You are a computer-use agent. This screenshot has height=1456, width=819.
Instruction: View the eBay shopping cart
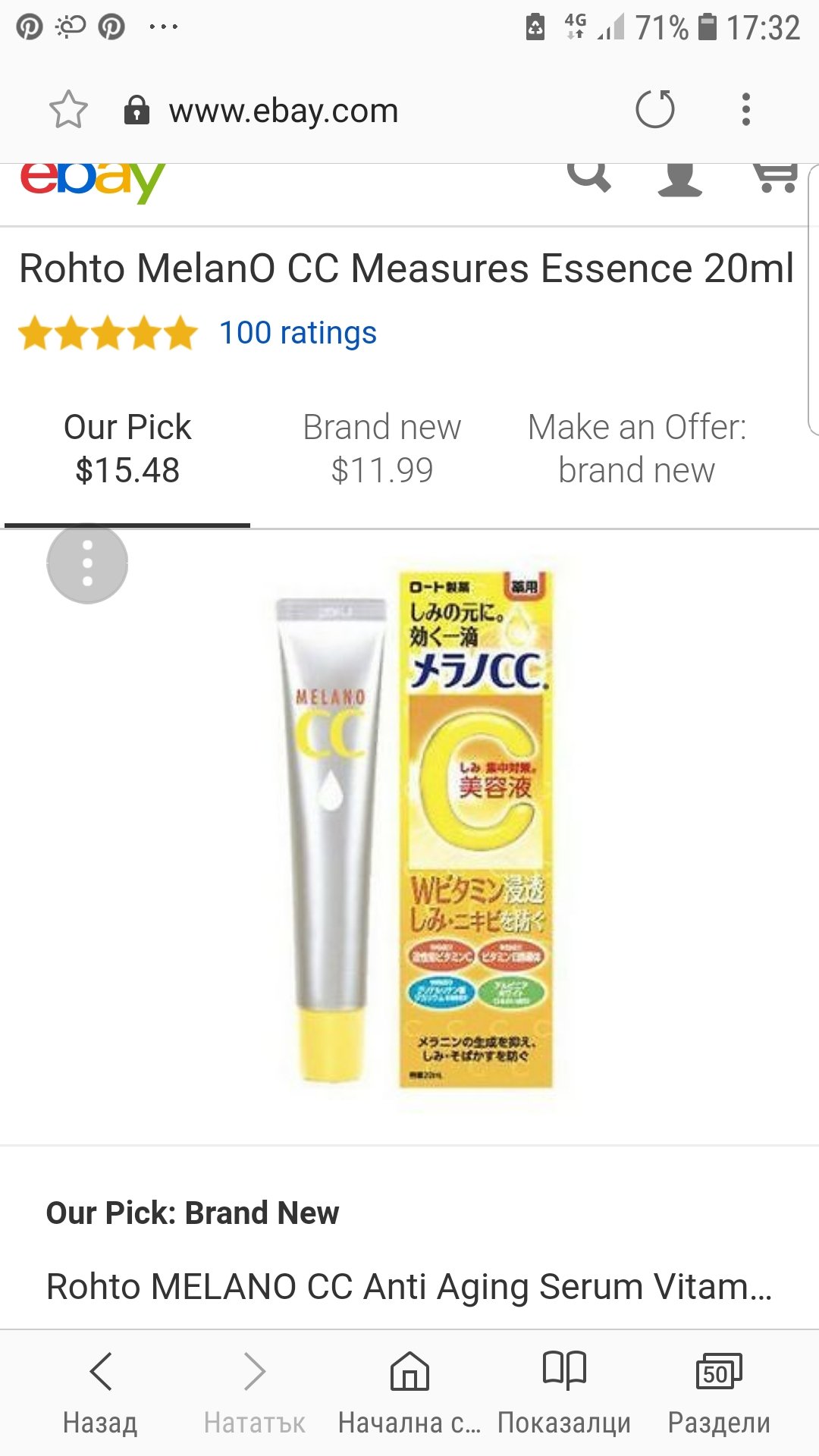[x=775, y=177]
